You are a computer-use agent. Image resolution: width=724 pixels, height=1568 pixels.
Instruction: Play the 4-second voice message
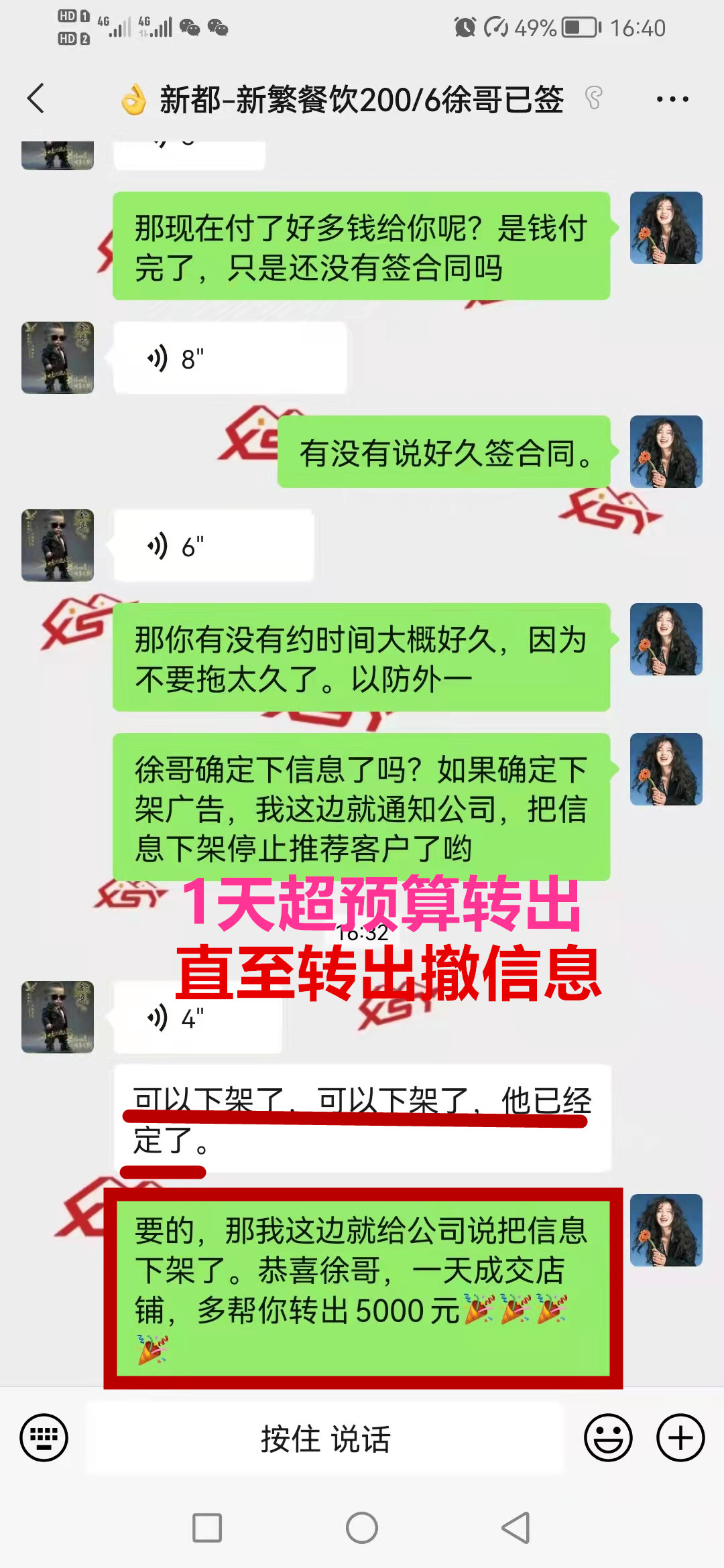point(197,1018)
